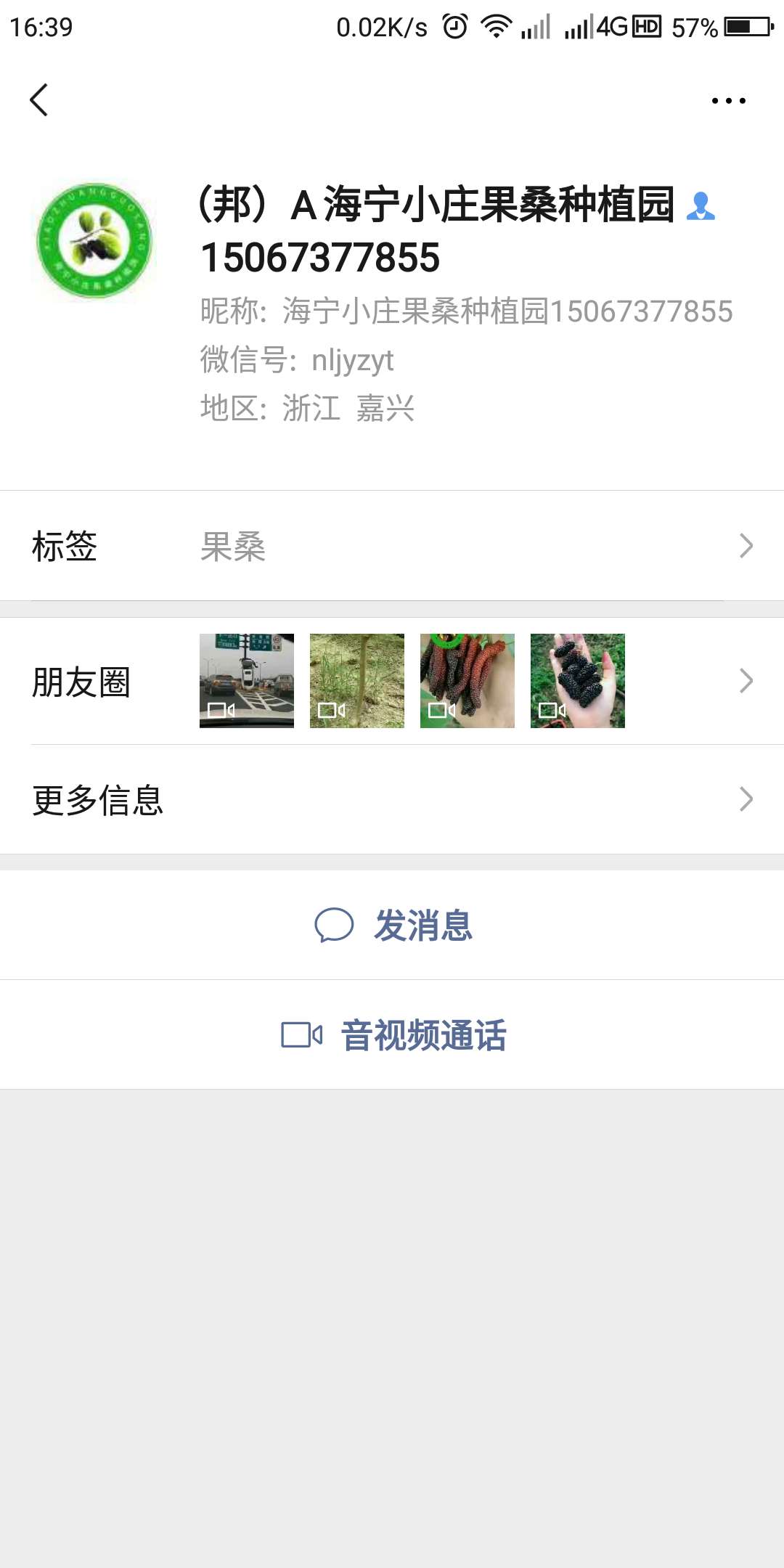The image size is (784, 1568).
Task: Go back using the top-left arrow
Action: [39, 100]
